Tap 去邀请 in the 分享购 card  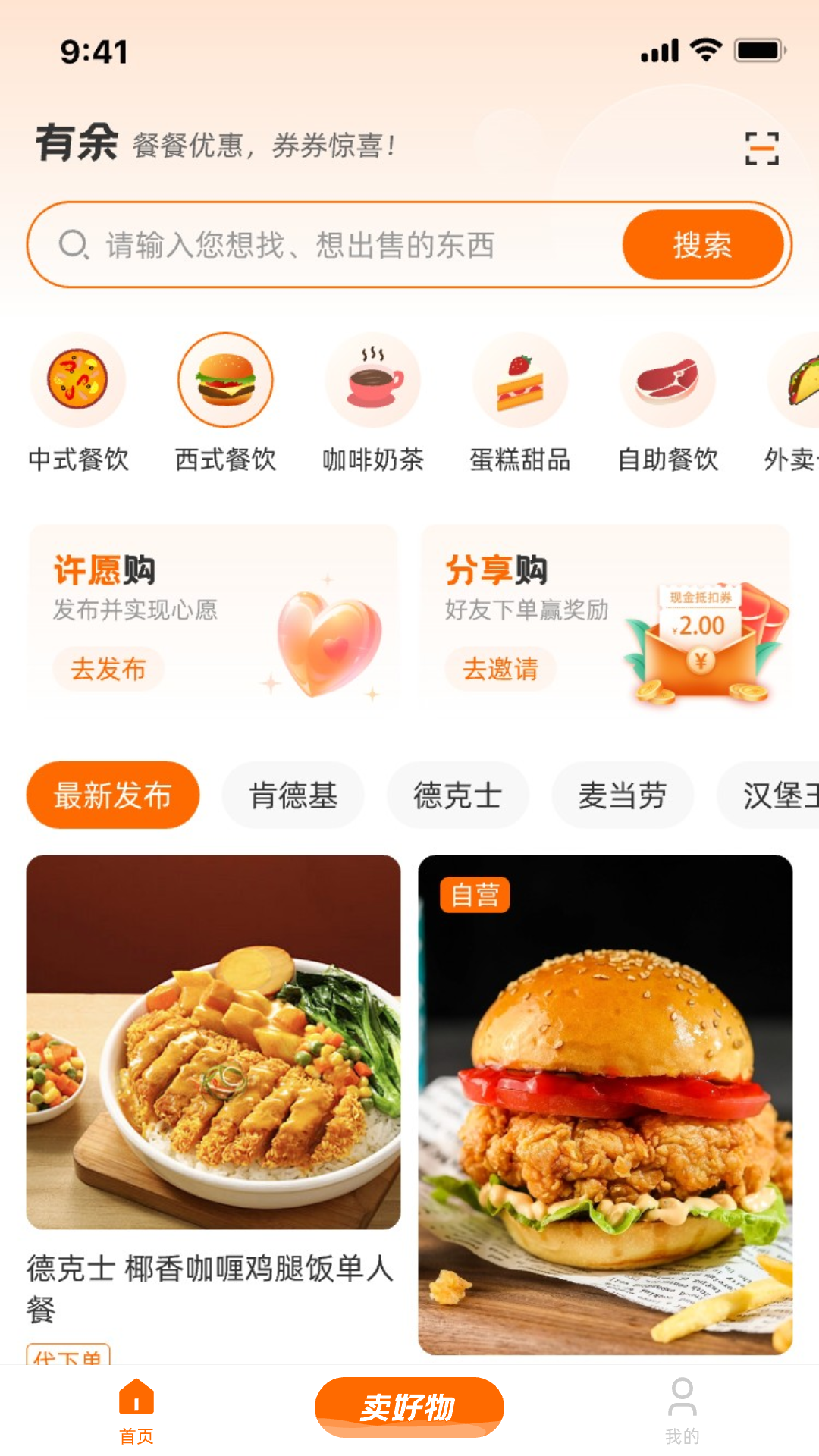[500, 669]
